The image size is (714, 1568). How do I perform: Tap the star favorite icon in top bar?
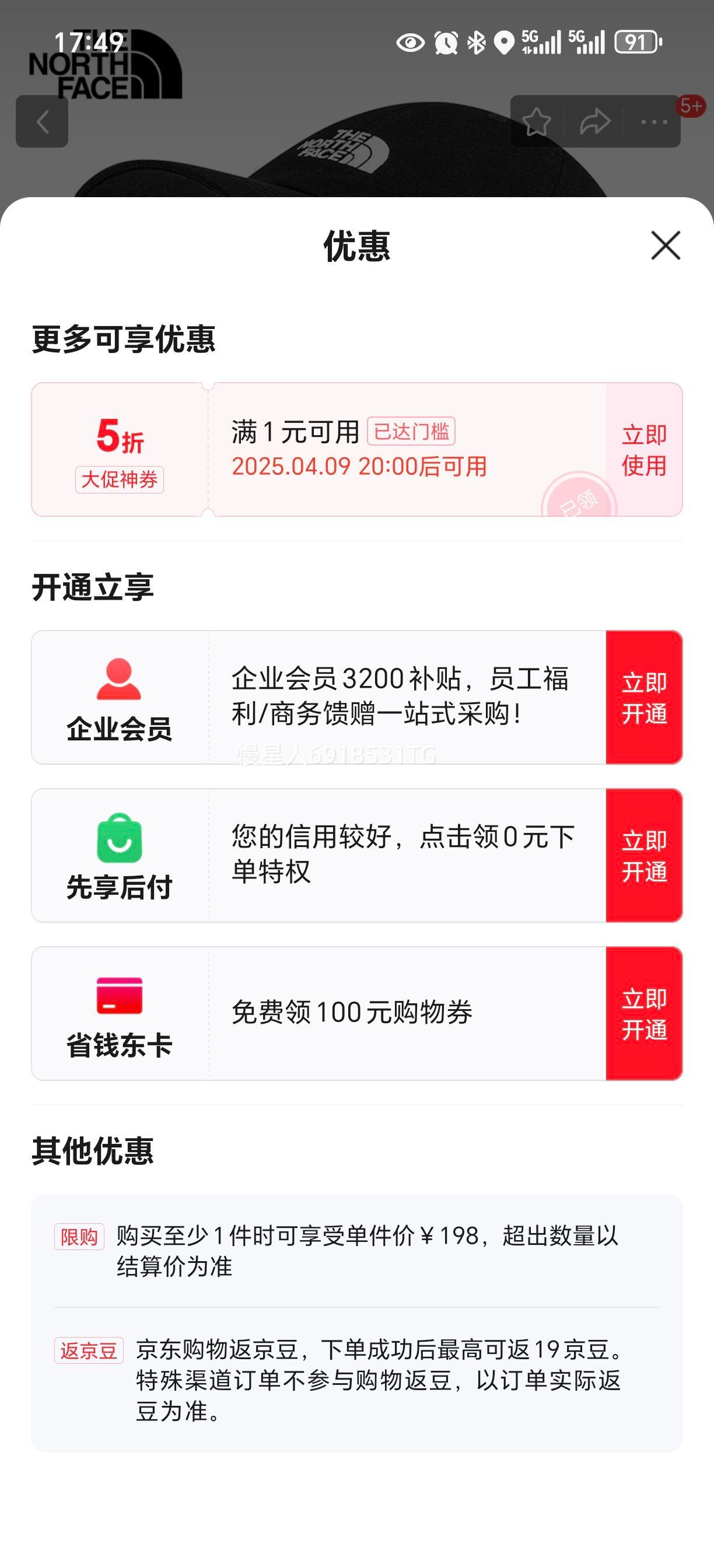537,122
